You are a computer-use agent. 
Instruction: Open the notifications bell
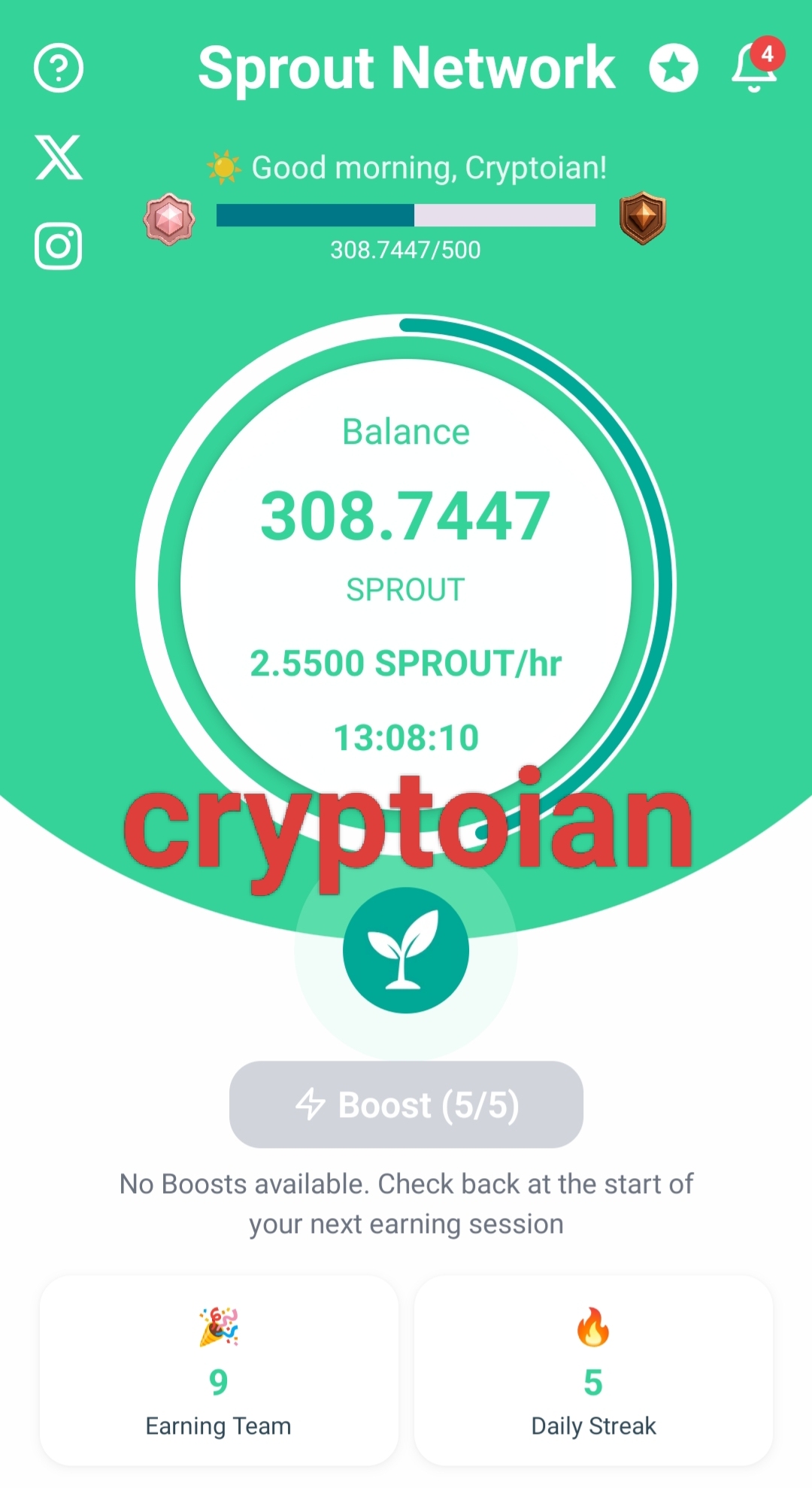pos(755,68)
